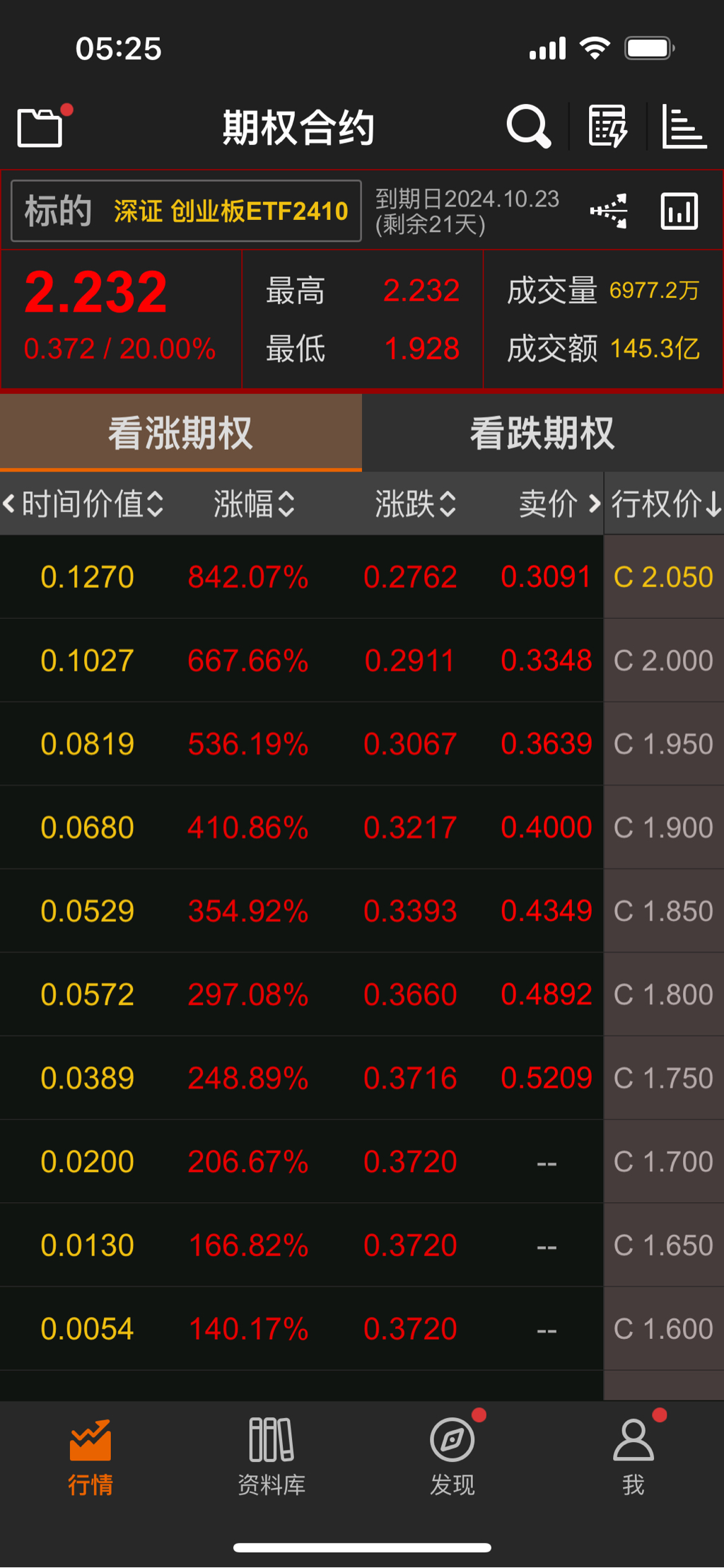Sort by 涨幅 column
The width and height of the screenshot is (724, 1568).
pyautogui.click(x=253, y=504)
